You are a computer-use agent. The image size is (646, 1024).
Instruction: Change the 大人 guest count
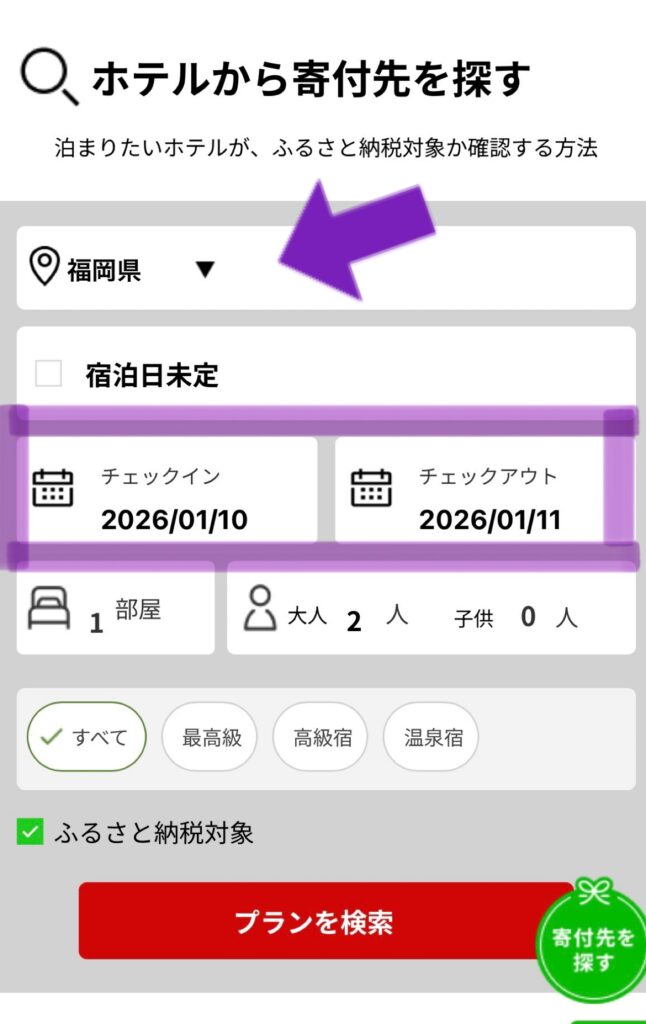tap(353, 619)
